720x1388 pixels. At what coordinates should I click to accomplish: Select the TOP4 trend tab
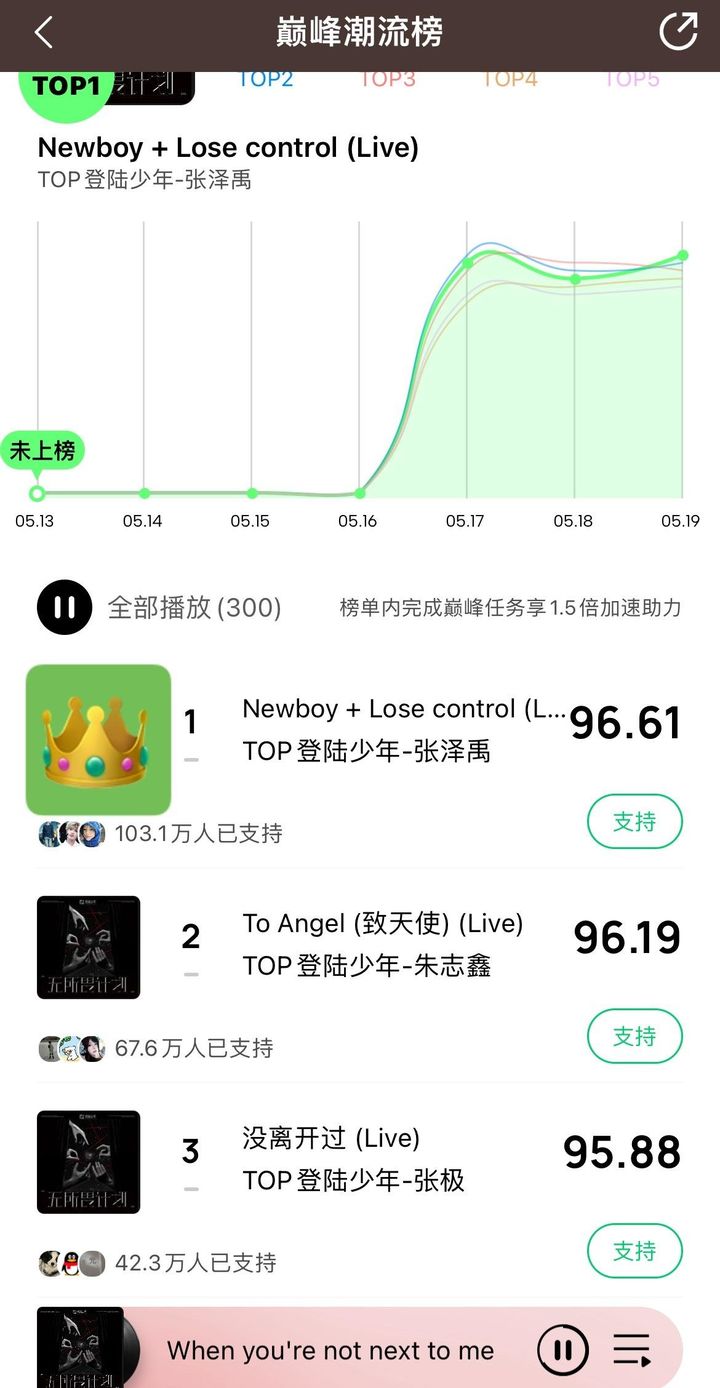[510, 79]
